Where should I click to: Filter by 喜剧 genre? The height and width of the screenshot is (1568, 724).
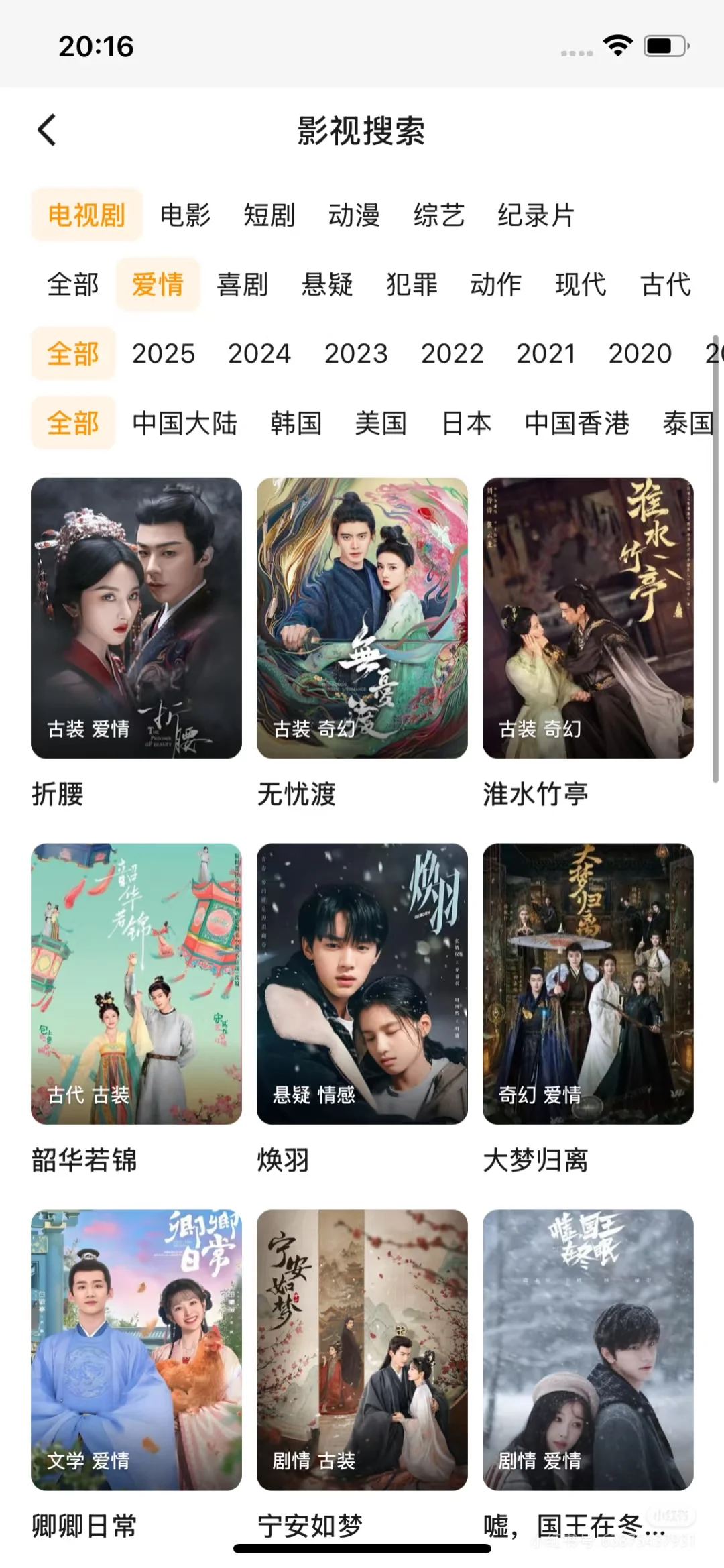243,284
